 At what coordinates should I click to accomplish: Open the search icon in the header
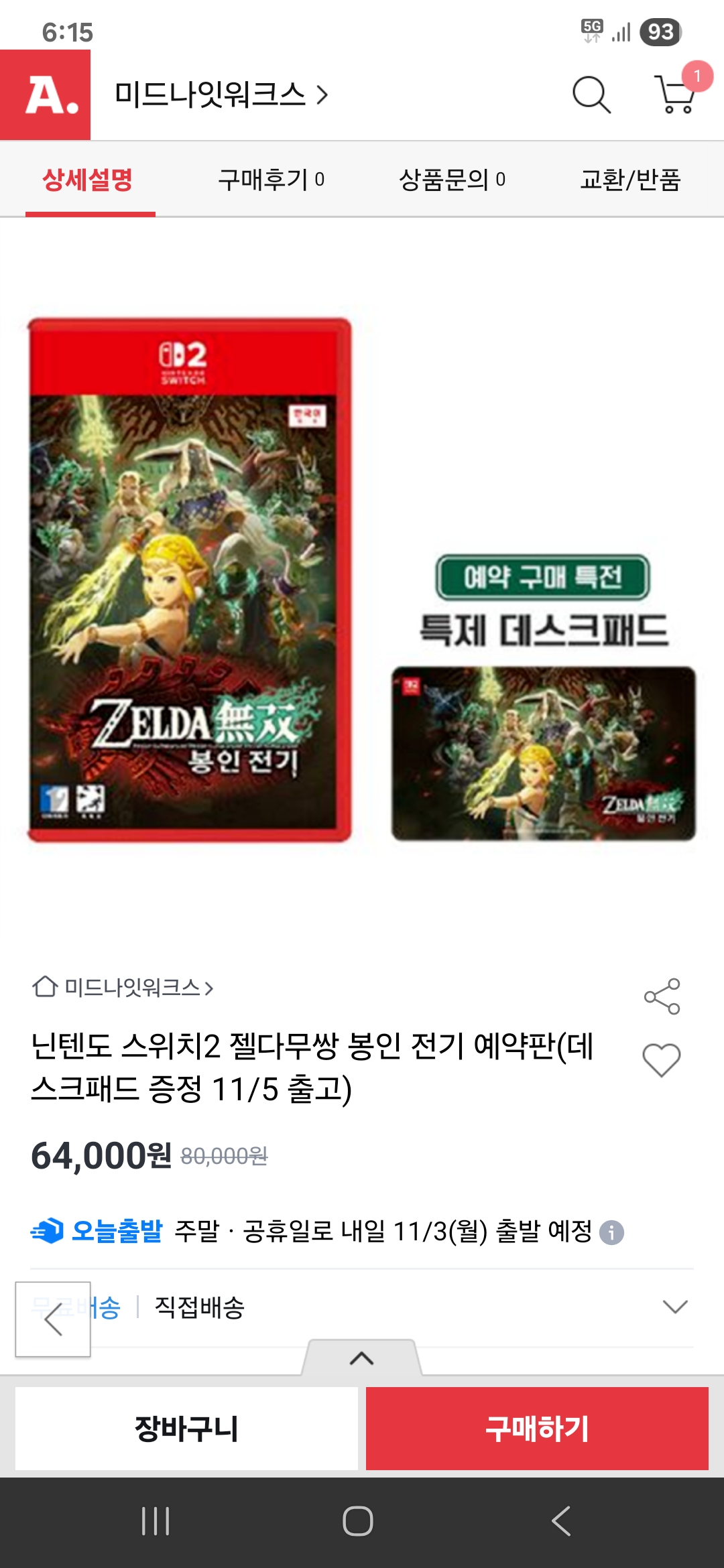pos(591,94)
